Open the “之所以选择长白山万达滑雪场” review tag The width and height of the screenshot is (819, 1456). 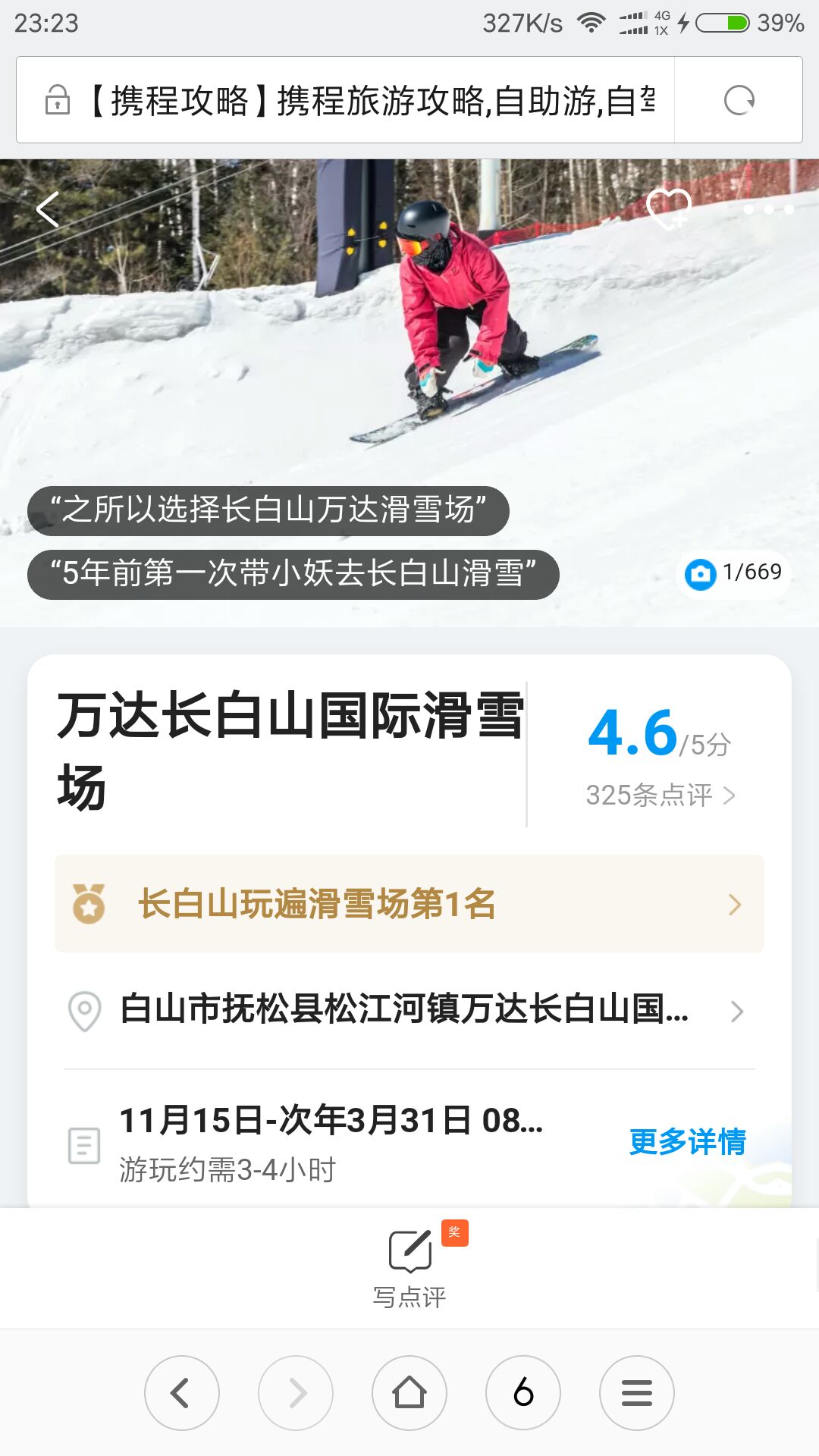click(x=268, y=510)
